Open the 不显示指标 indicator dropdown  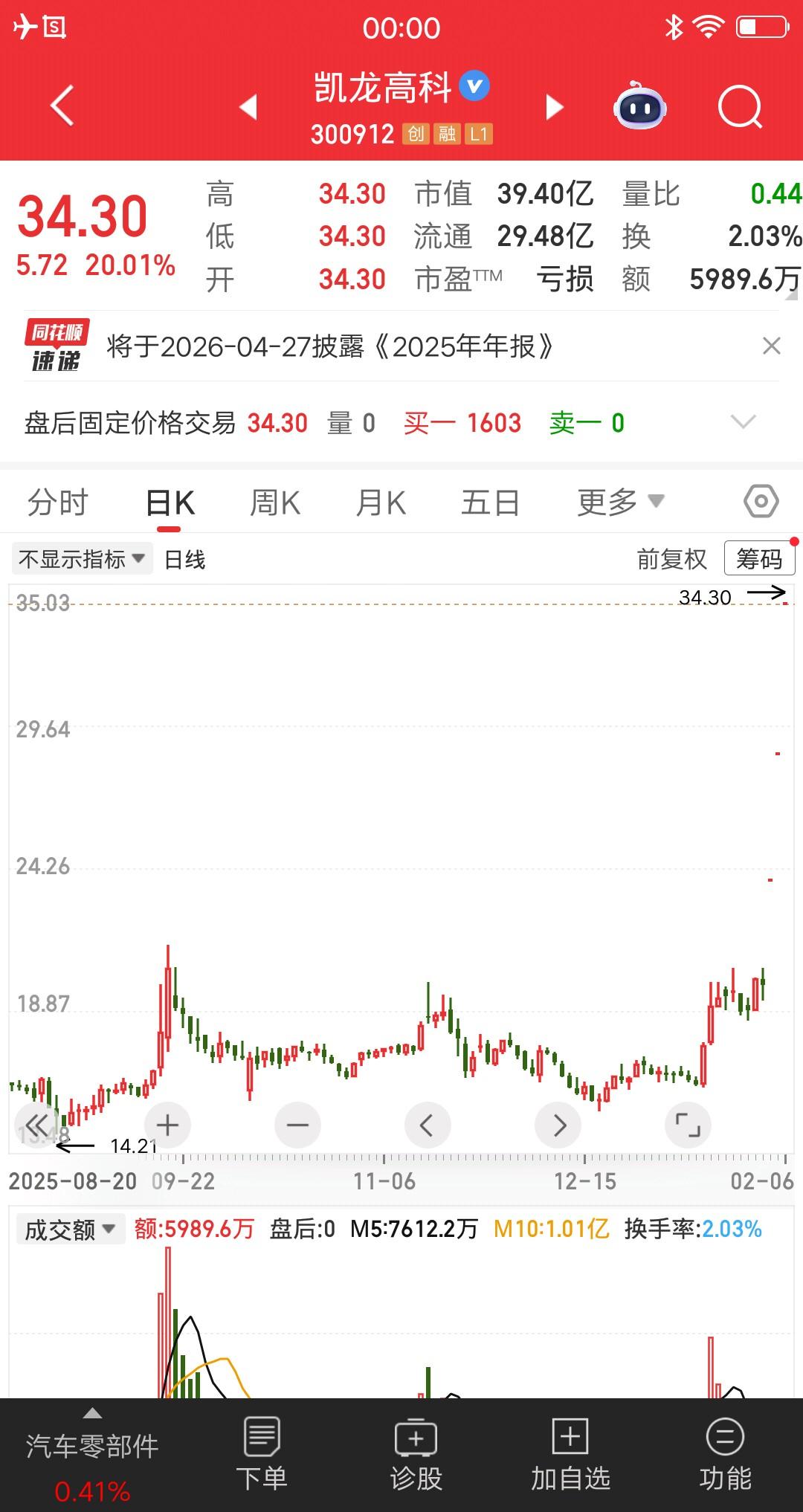point(81,558)
